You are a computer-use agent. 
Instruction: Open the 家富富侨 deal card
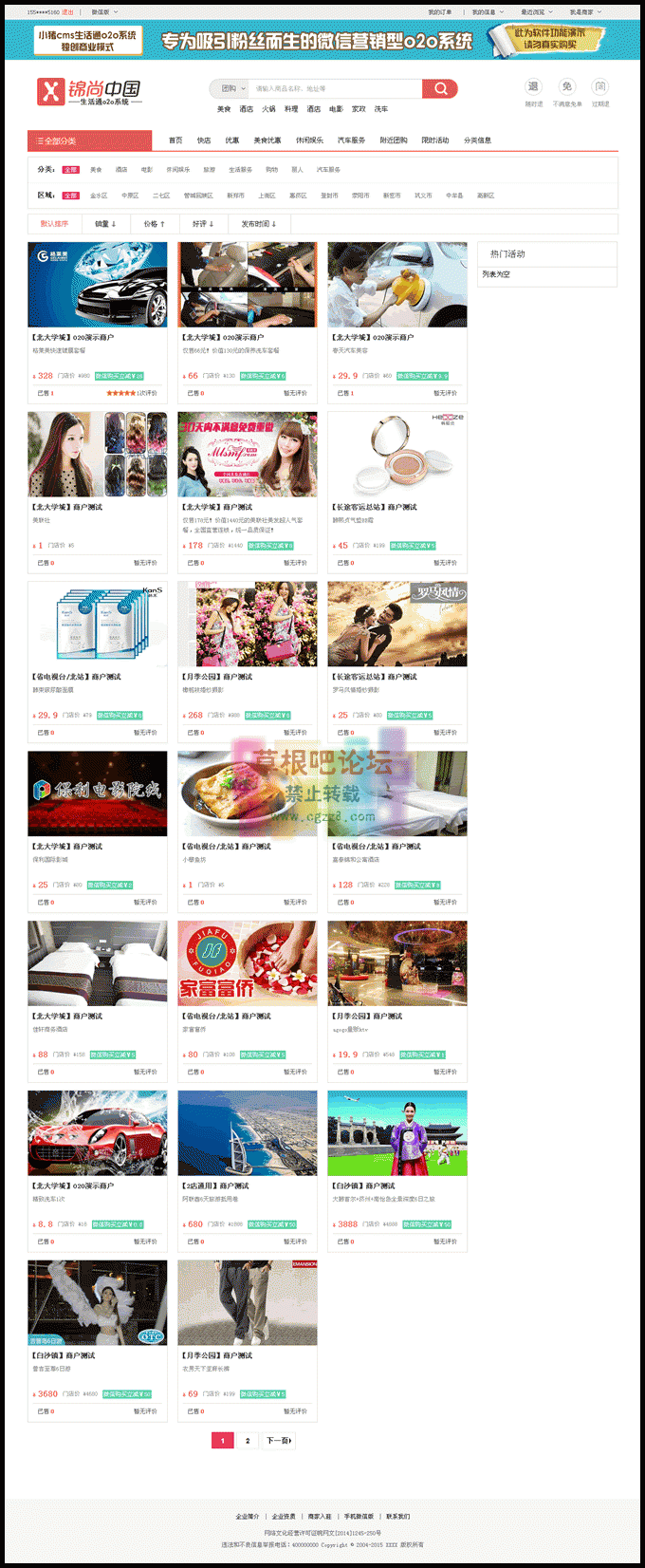(x=248, y=962)
